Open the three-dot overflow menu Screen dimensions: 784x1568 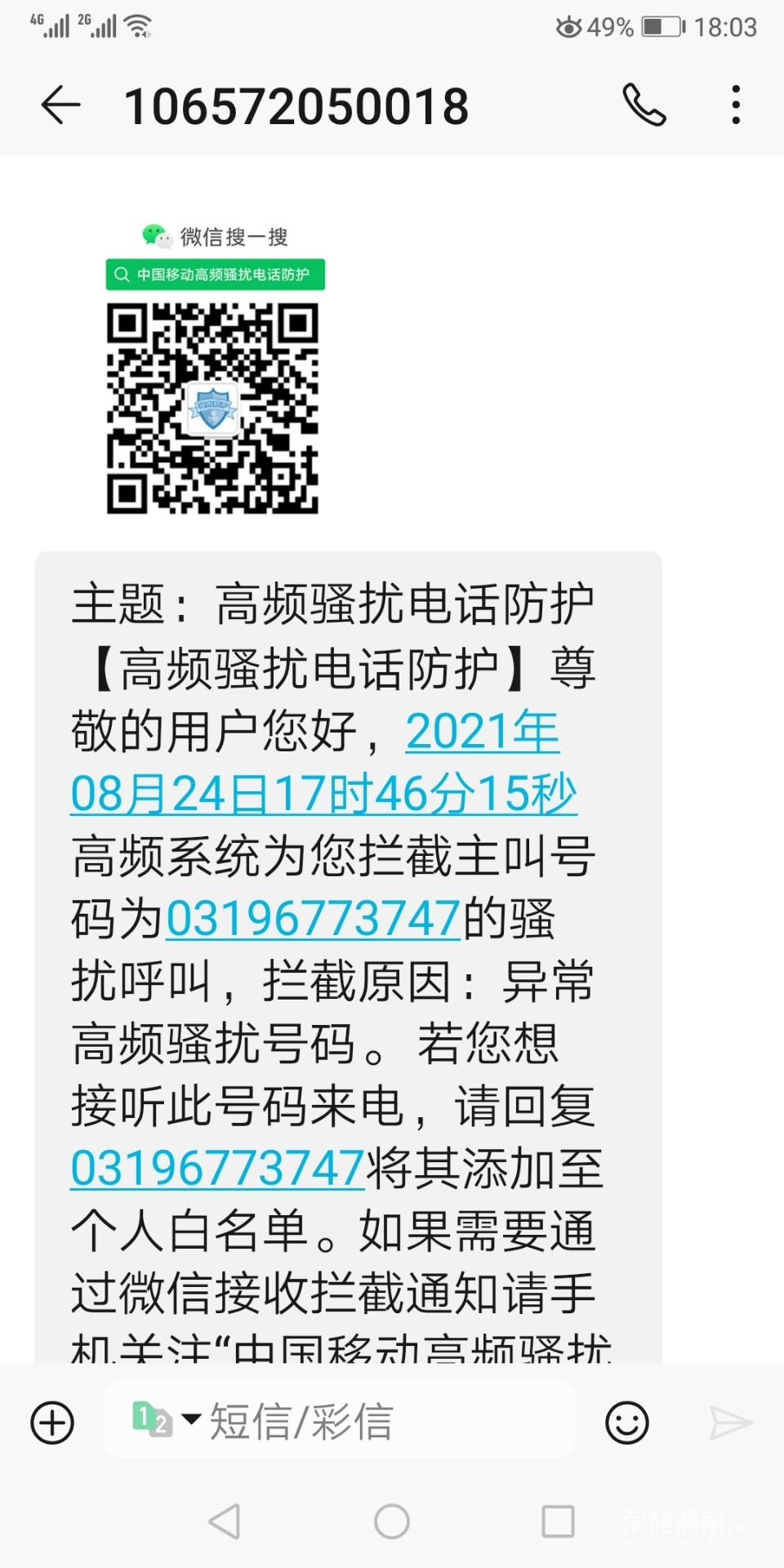pos(736,105)
